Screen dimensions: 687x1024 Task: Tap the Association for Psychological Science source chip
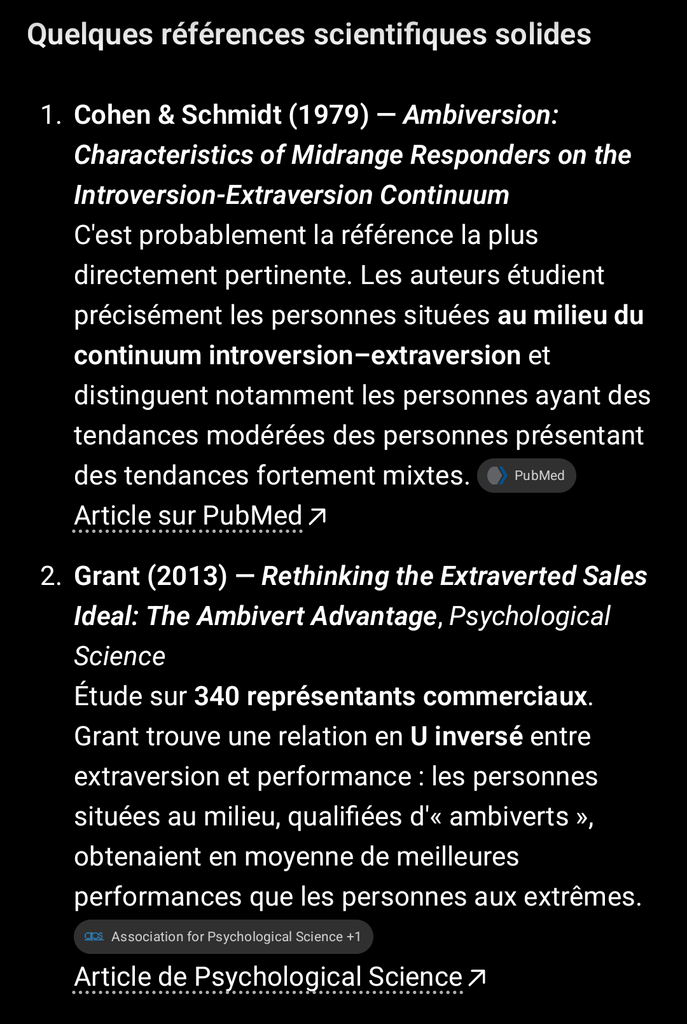point(223,936)
